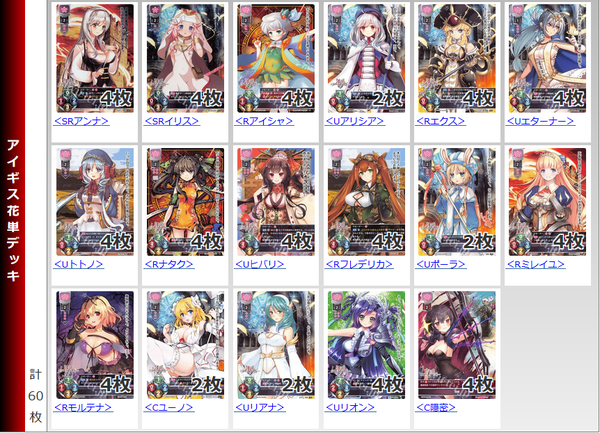Open the <Rモルテナ> card link
600x433 pixels.
click(83, 408)
